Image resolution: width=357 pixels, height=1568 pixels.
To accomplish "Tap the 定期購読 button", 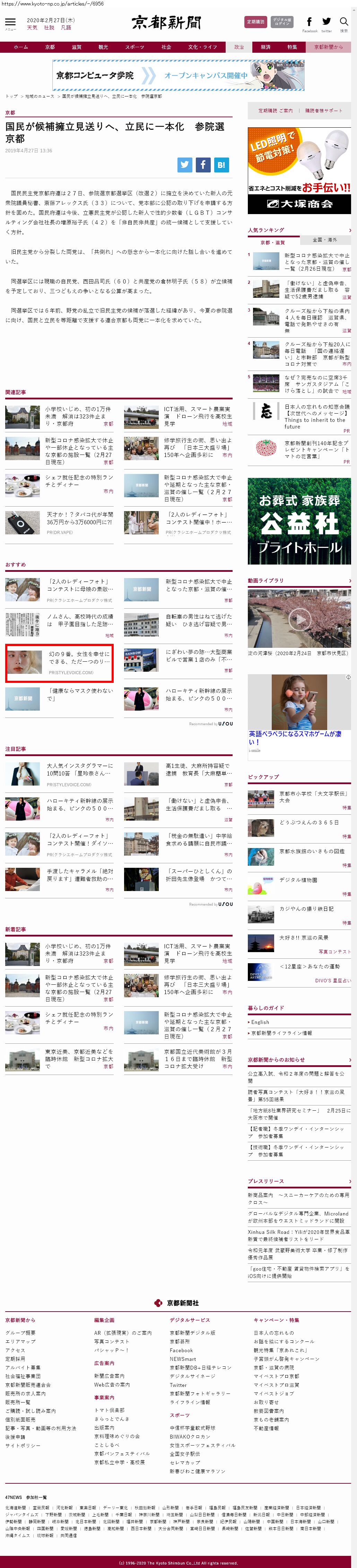I will pyautogui.click(x=255, y=22).
